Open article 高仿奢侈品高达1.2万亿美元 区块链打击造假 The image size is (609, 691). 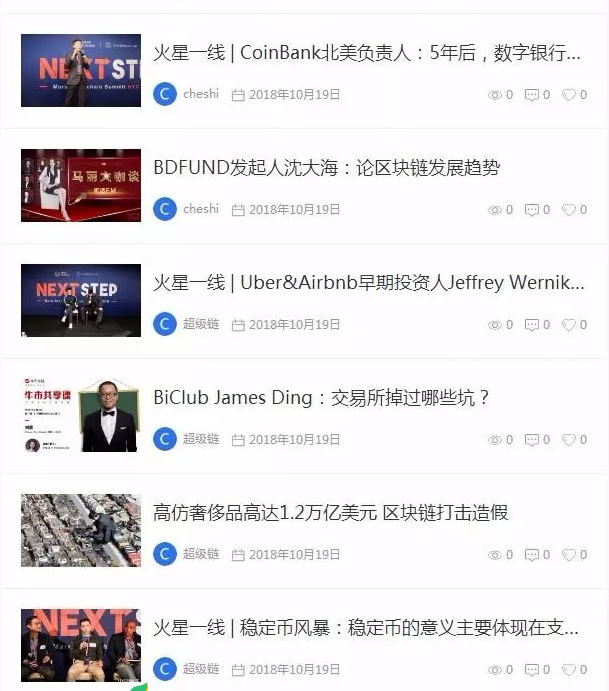[330, 513]
